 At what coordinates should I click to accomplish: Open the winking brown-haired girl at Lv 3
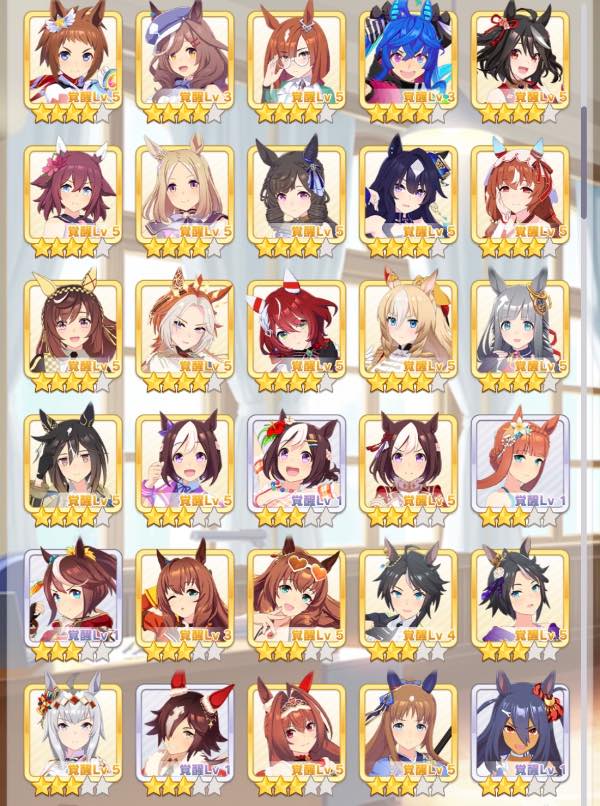coord(185,599)
